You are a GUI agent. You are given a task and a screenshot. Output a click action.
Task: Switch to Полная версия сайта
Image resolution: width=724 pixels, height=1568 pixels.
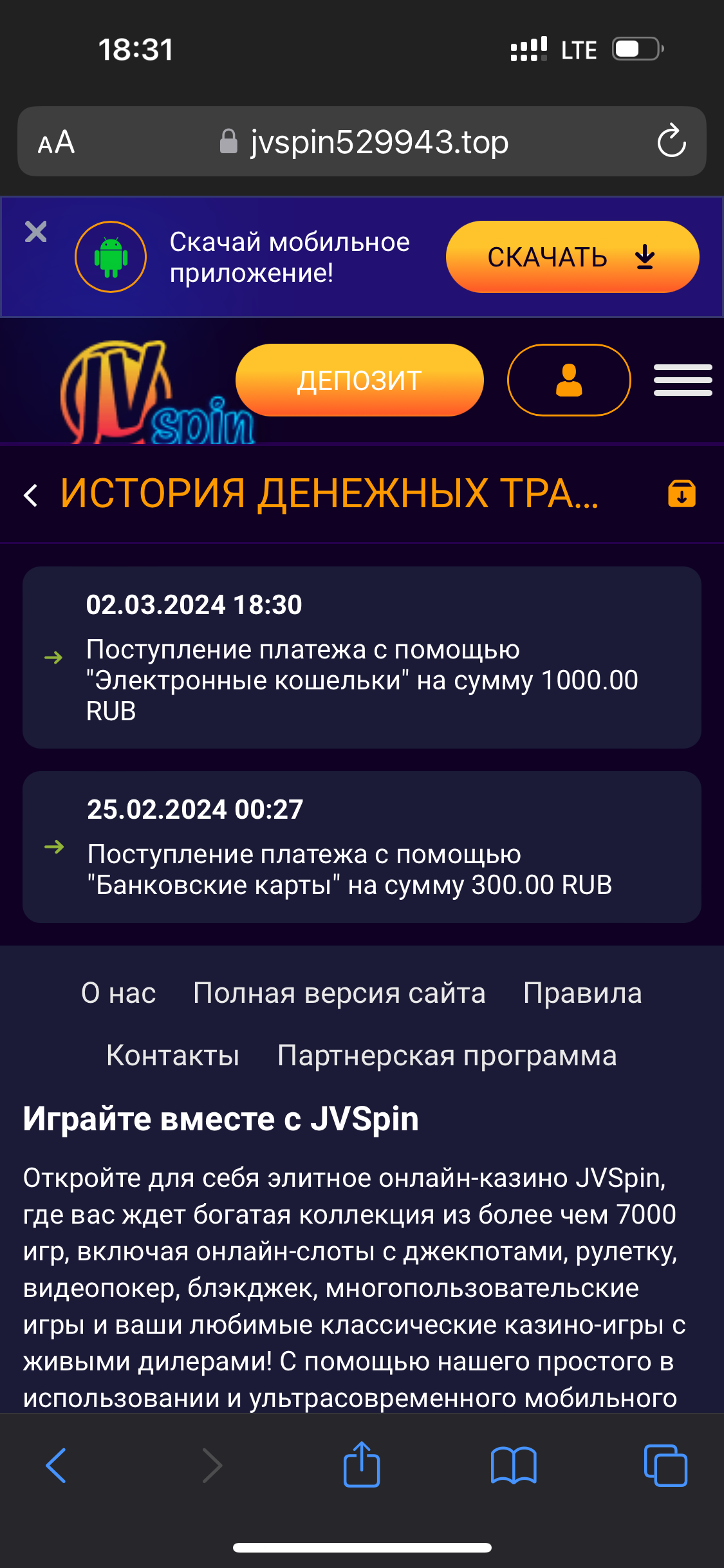(x=339, y=993)
